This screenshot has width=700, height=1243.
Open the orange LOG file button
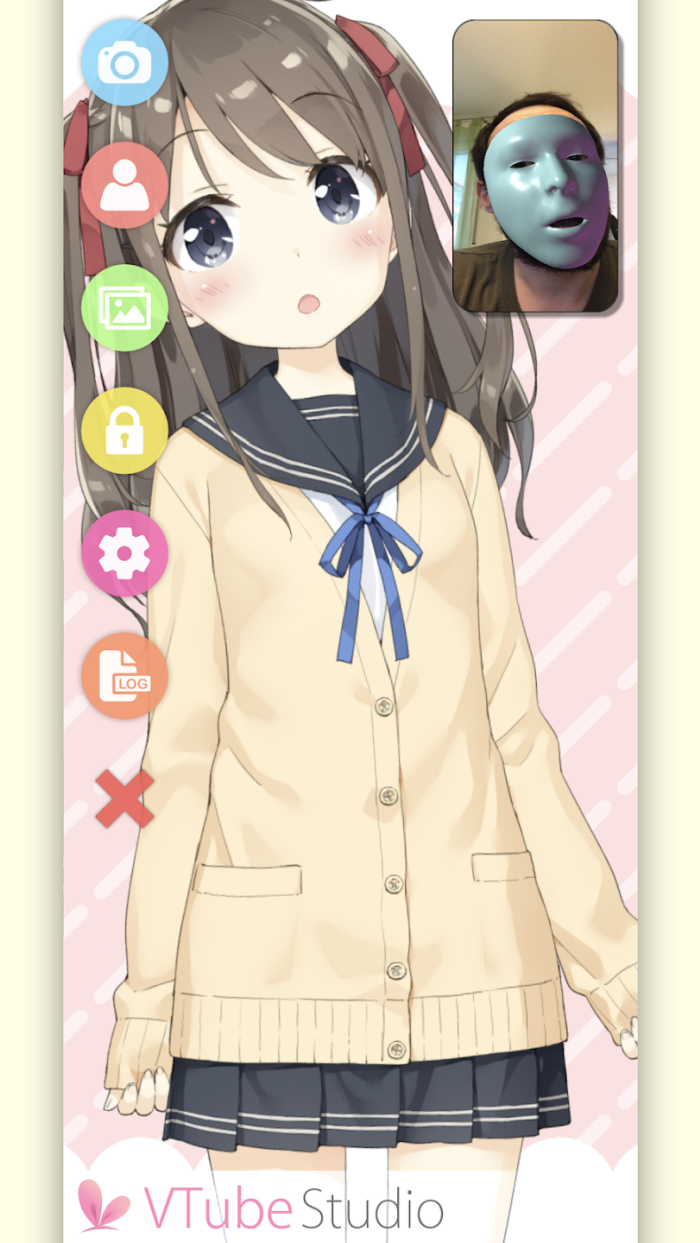click(124, 676)
